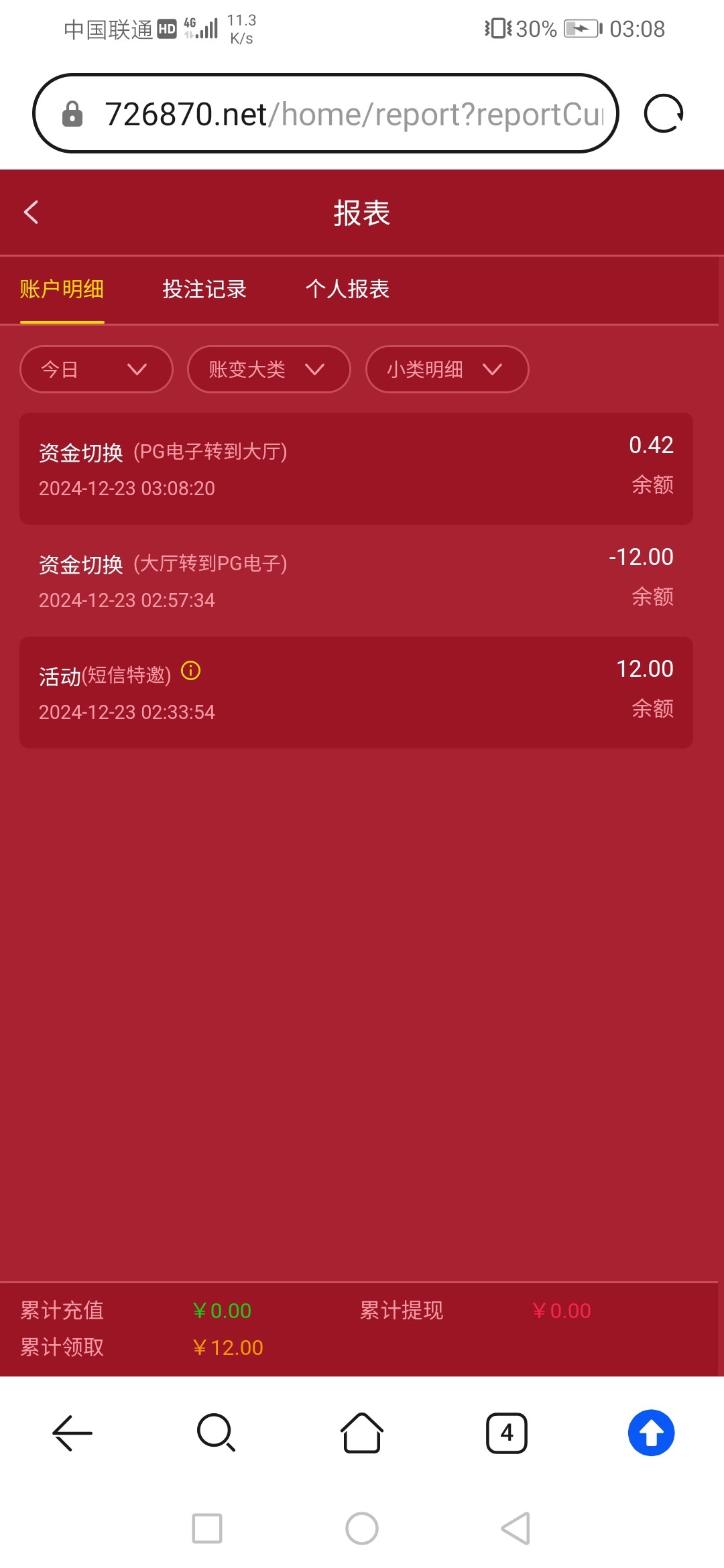This screenshot has width=724, height=1568.
Task: Expand the 账变大类 filter dropdown
Action: coord(268,369)
